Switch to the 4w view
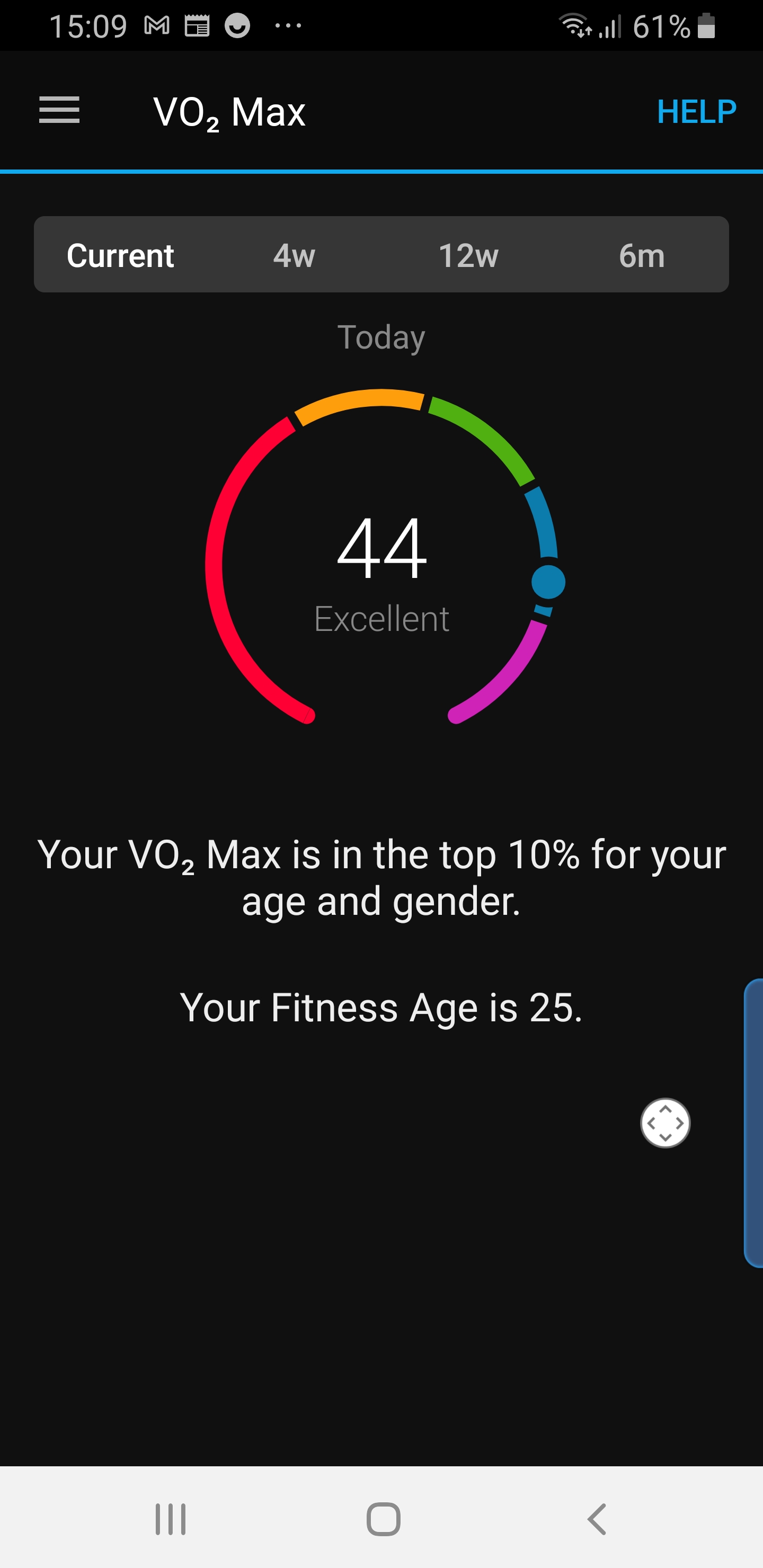 click(294, 255)
